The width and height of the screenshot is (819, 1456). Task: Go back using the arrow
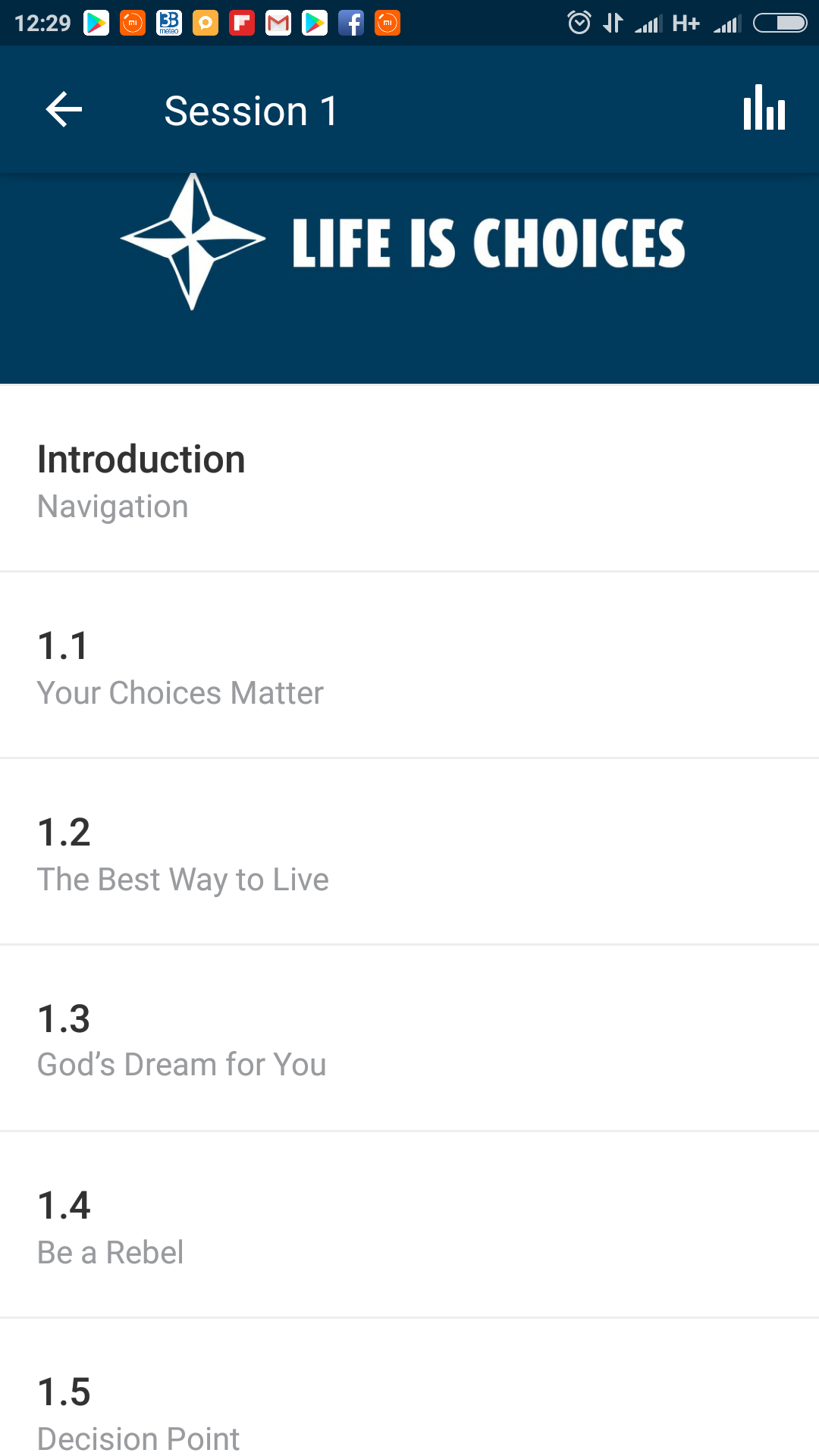(64, 110)
